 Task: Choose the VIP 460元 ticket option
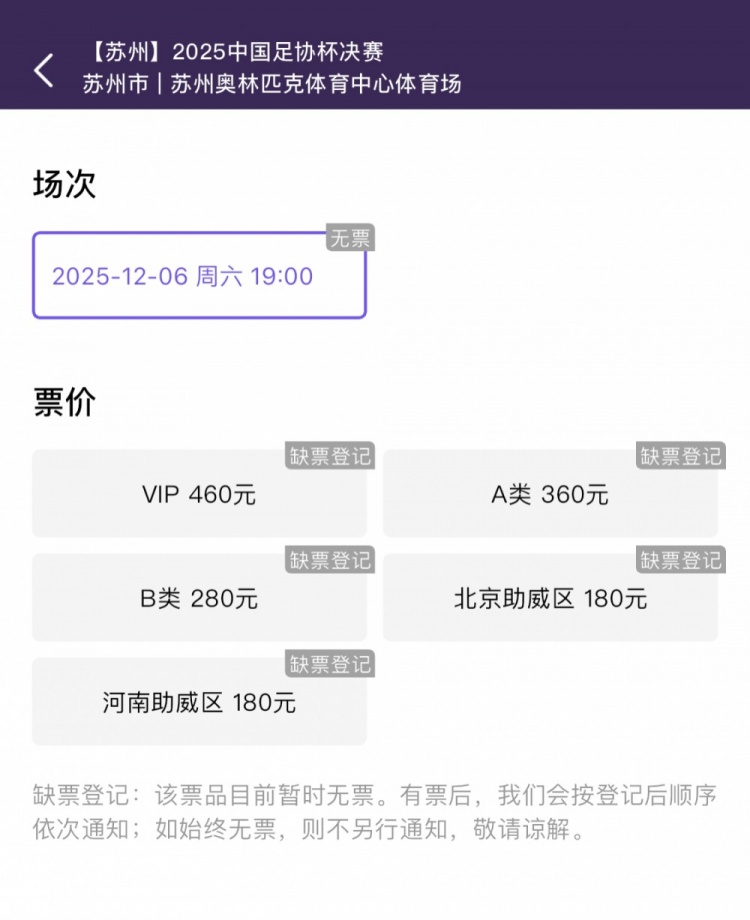coord(199,494)
